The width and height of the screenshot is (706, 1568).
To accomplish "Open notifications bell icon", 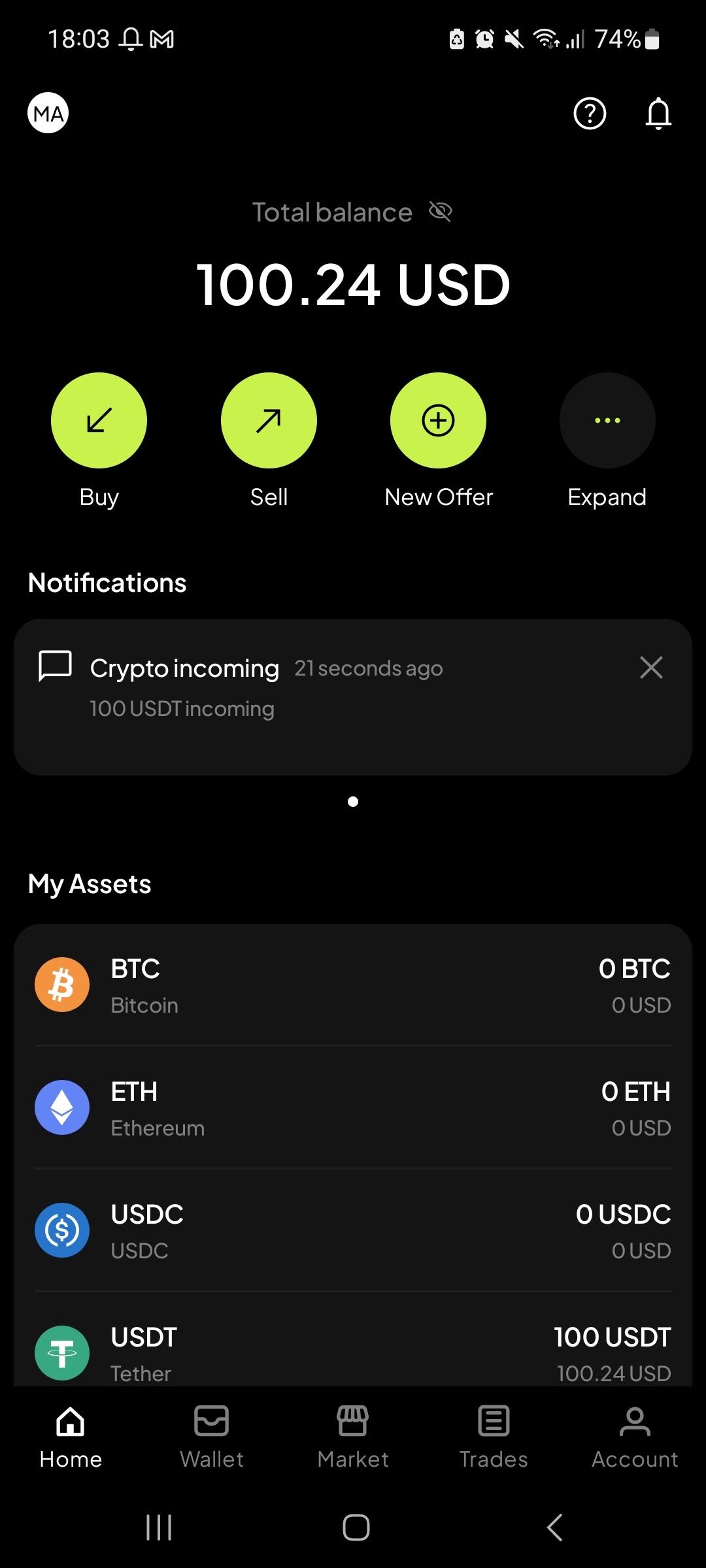I will 658,113.
